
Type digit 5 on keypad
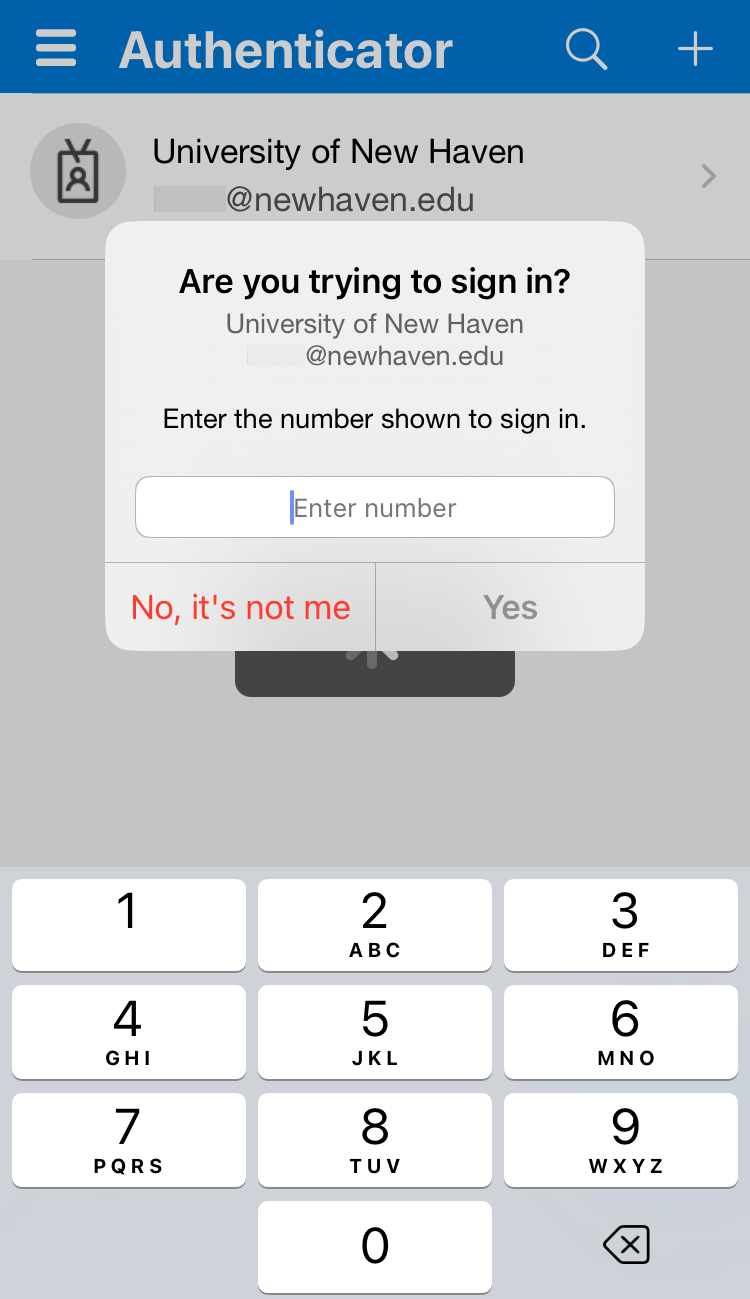[375, 1031]
